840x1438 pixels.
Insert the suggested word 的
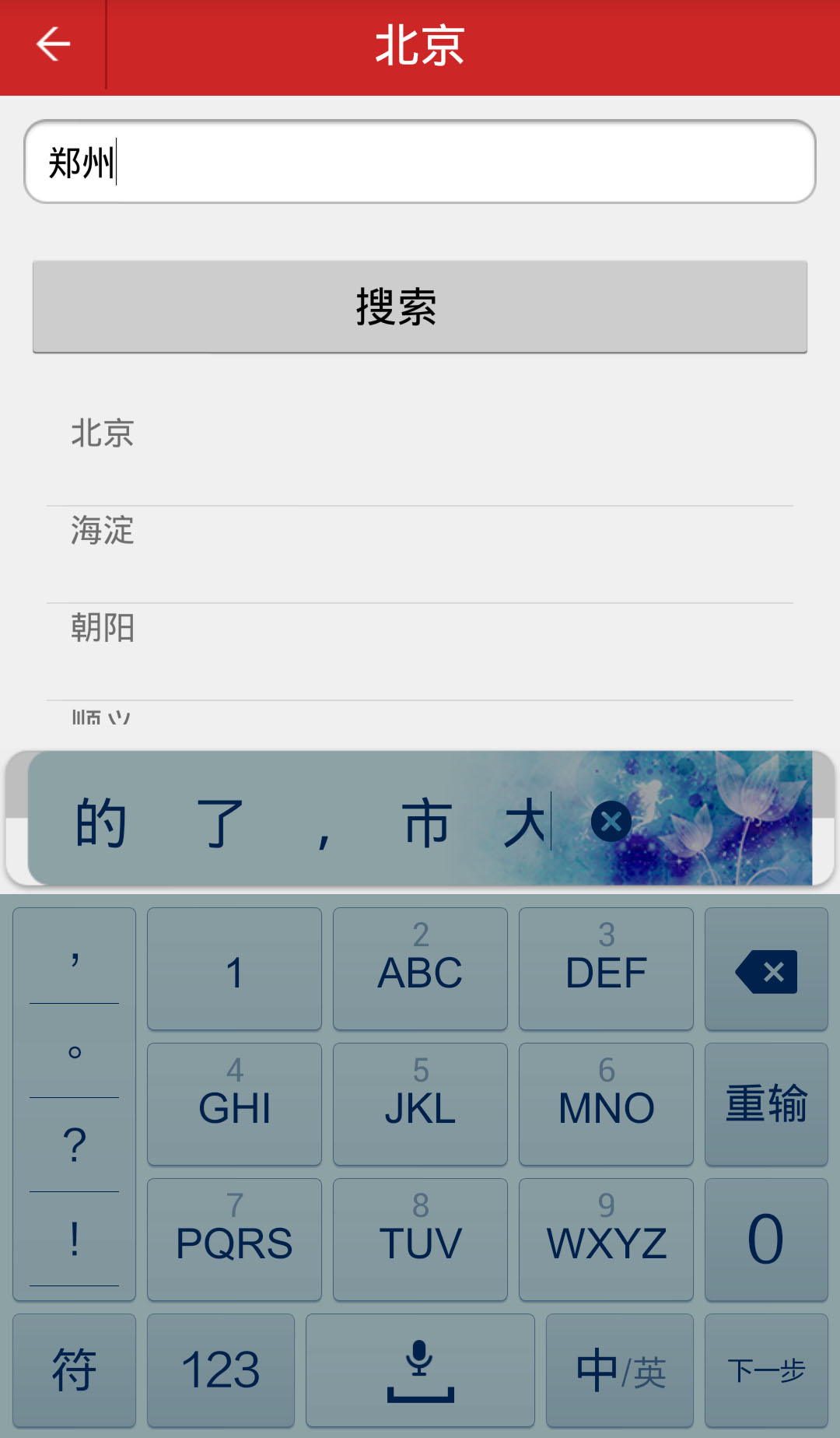pos(101,822)
